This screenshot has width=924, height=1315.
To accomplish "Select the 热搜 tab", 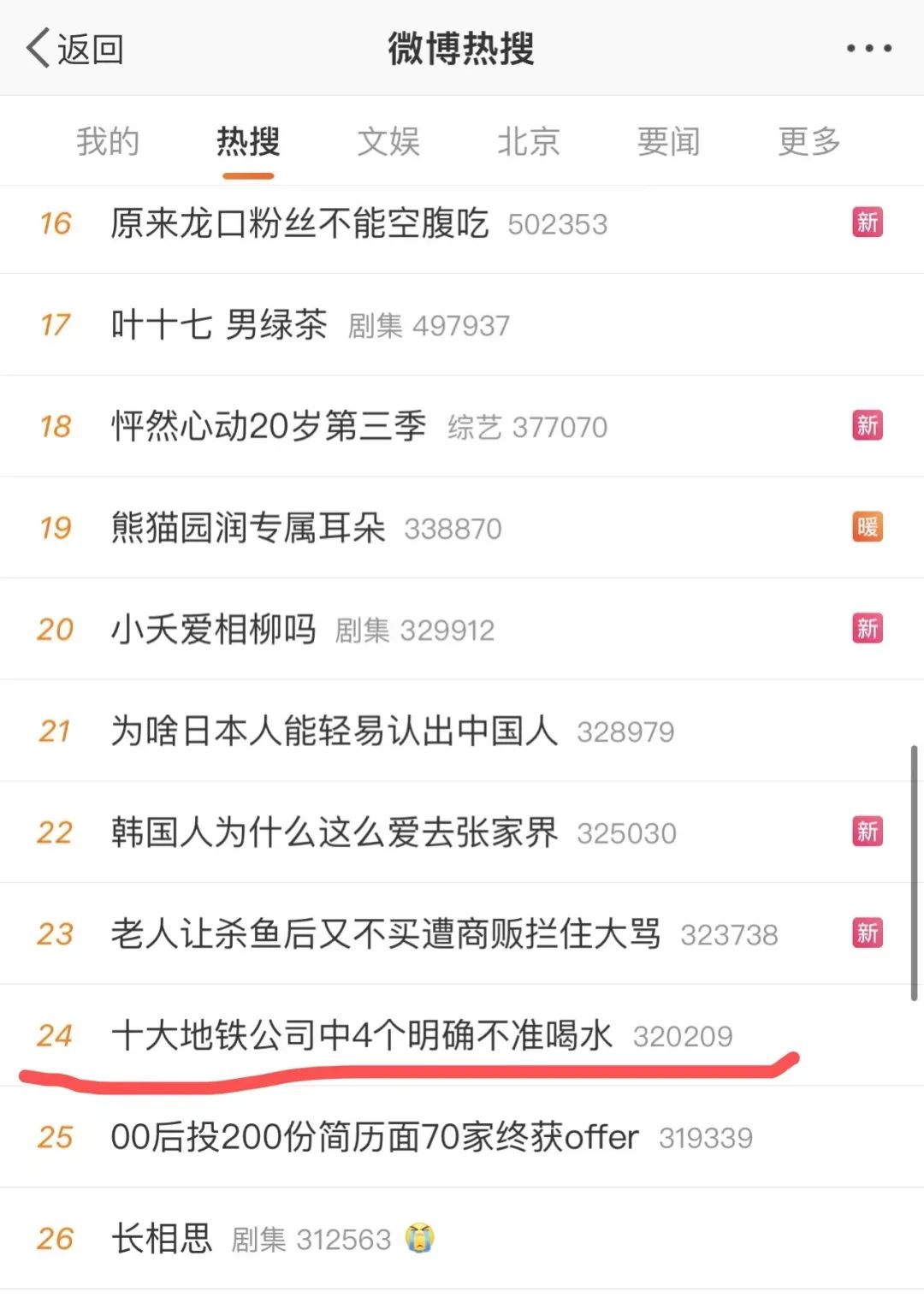I will [x=248, y=141].
